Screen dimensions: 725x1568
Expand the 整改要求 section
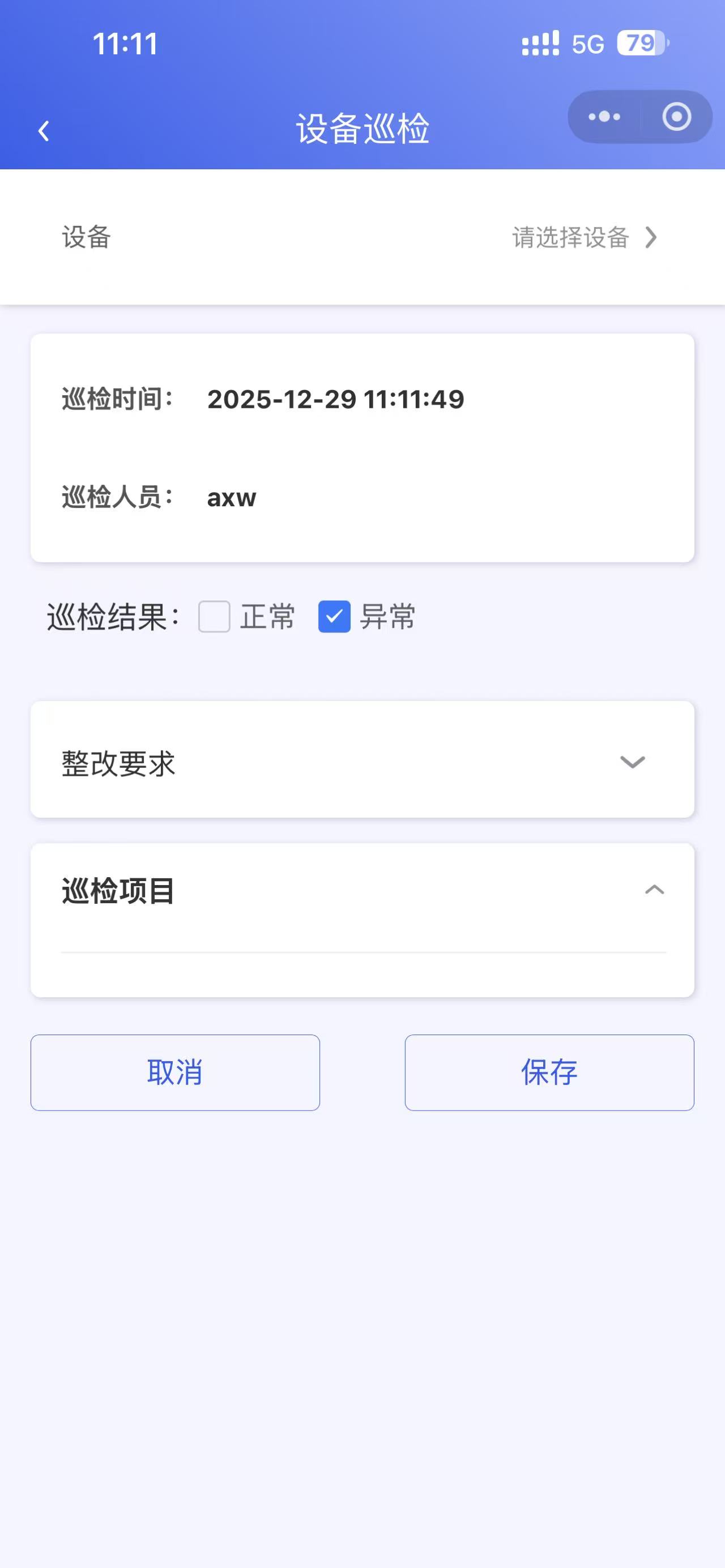(x=632, y=762)
